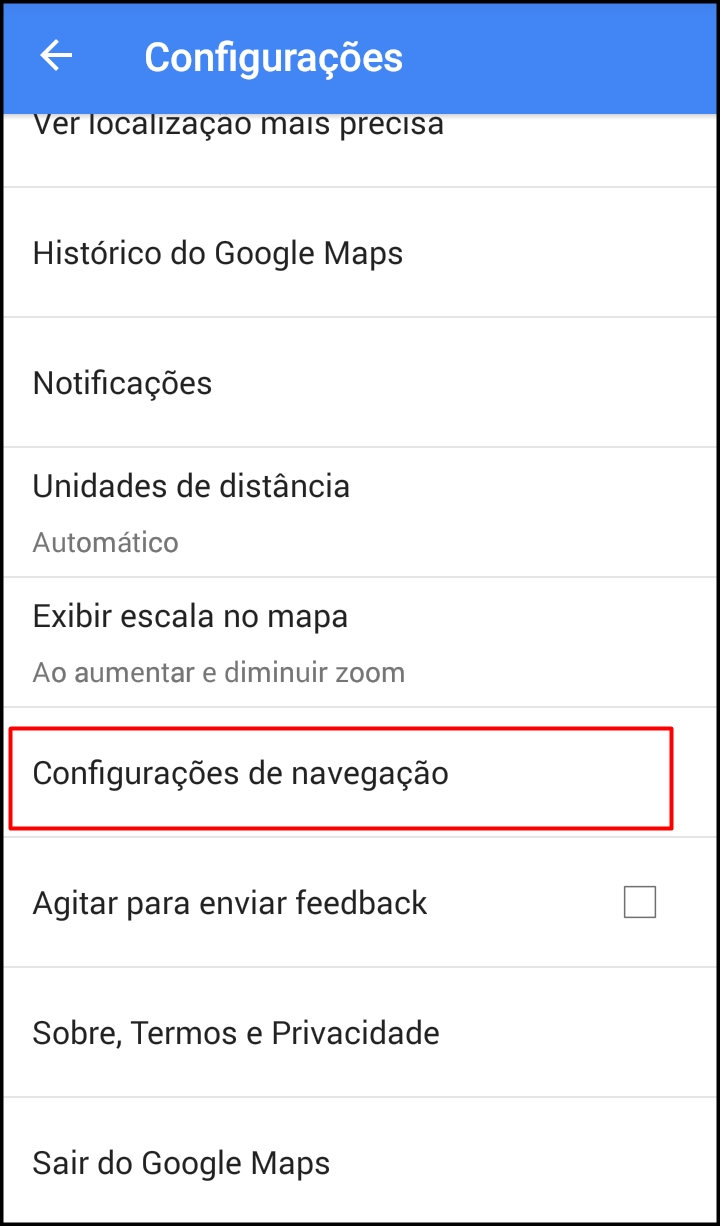Screen dimensions: 720x1226
Task: Open Exibir escala no mapa option
Action: pos(360,643)
